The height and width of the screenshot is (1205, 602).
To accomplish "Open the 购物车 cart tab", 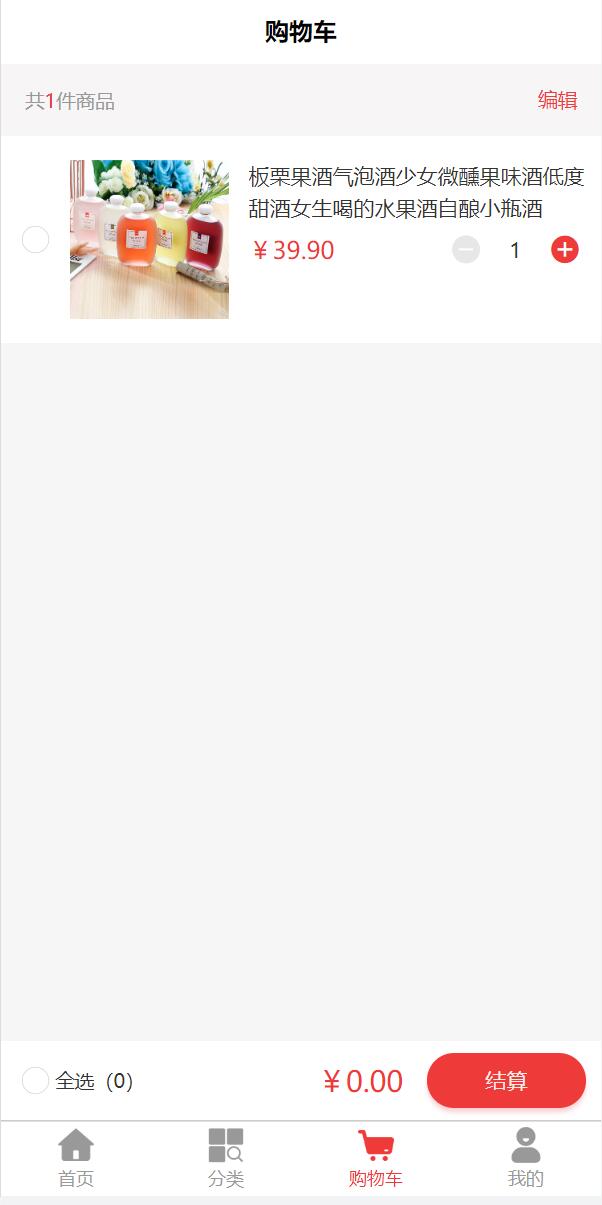I will tap(376, 1158).
